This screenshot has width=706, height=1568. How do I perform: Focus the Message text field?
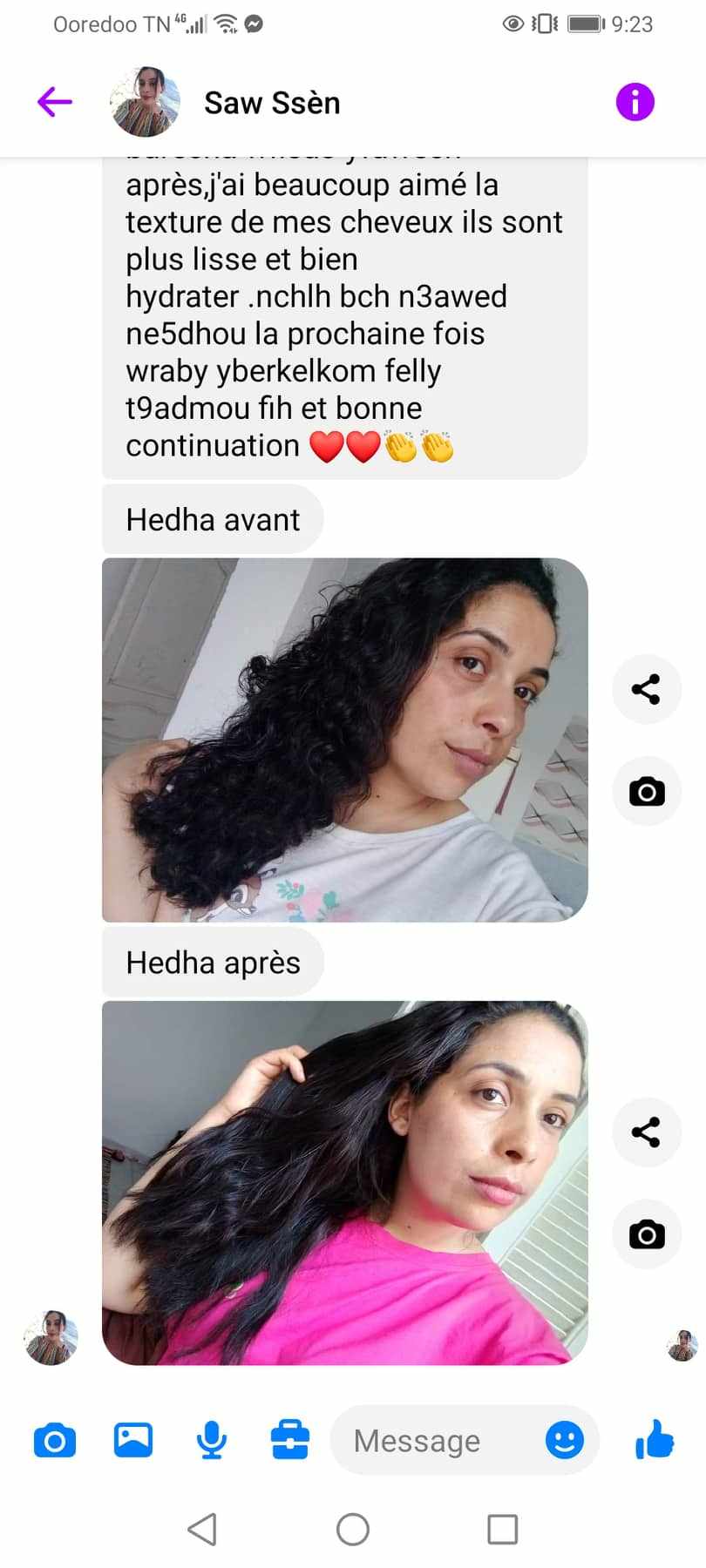coord(436,1441)
